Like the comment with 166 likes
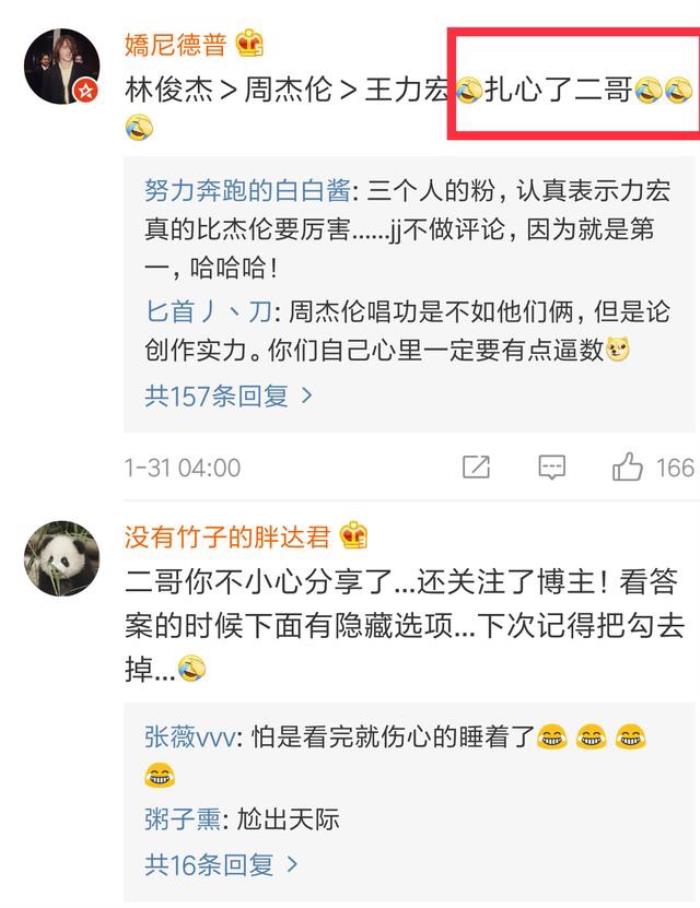 pyautogui.click(x=628, y=467)
